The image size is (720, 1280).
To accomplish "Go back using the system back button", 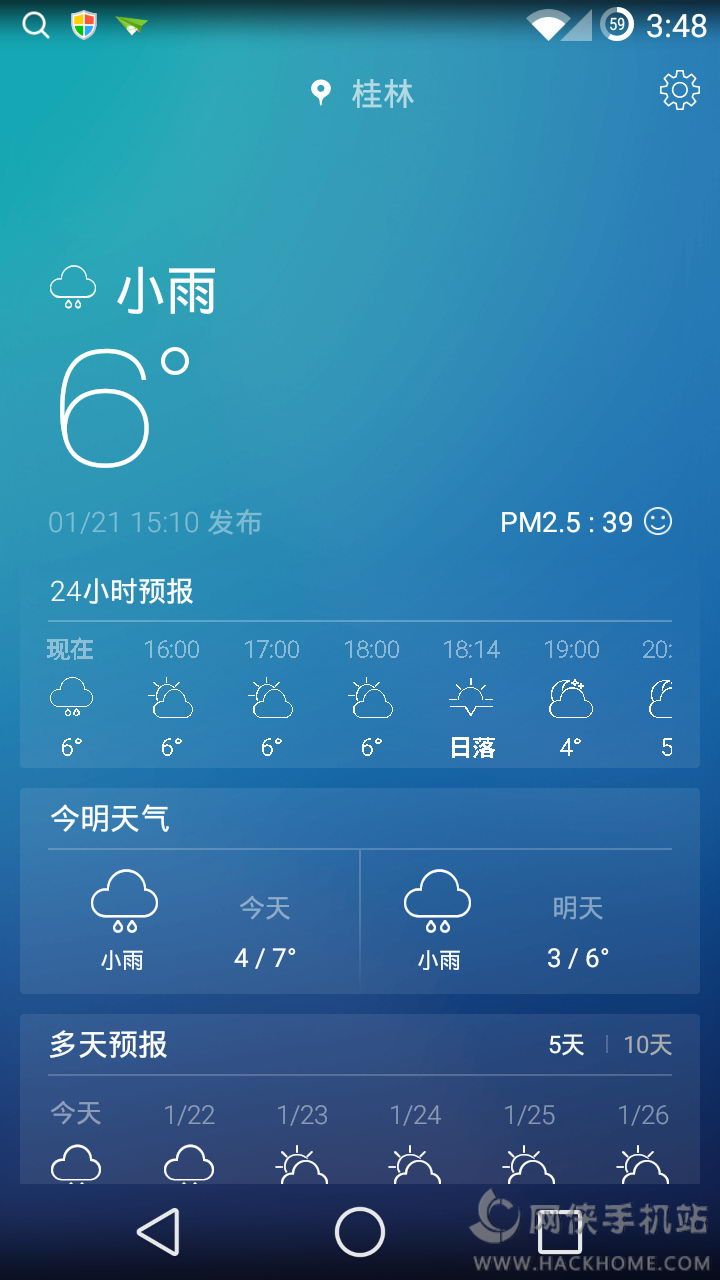I will click(159, 1231).
